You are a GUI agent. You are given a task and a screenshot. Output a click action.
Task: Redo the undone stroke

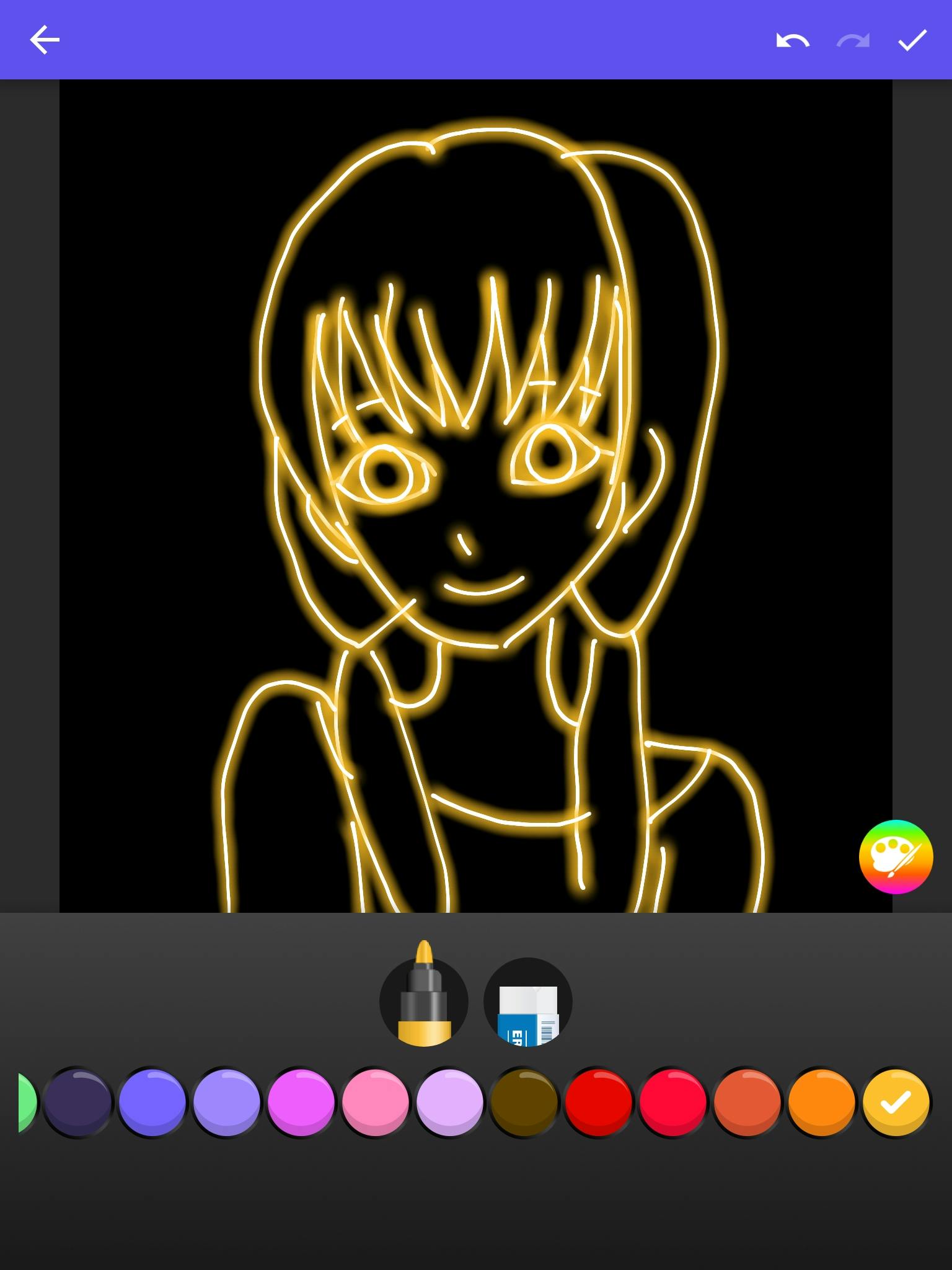[853, 41]
